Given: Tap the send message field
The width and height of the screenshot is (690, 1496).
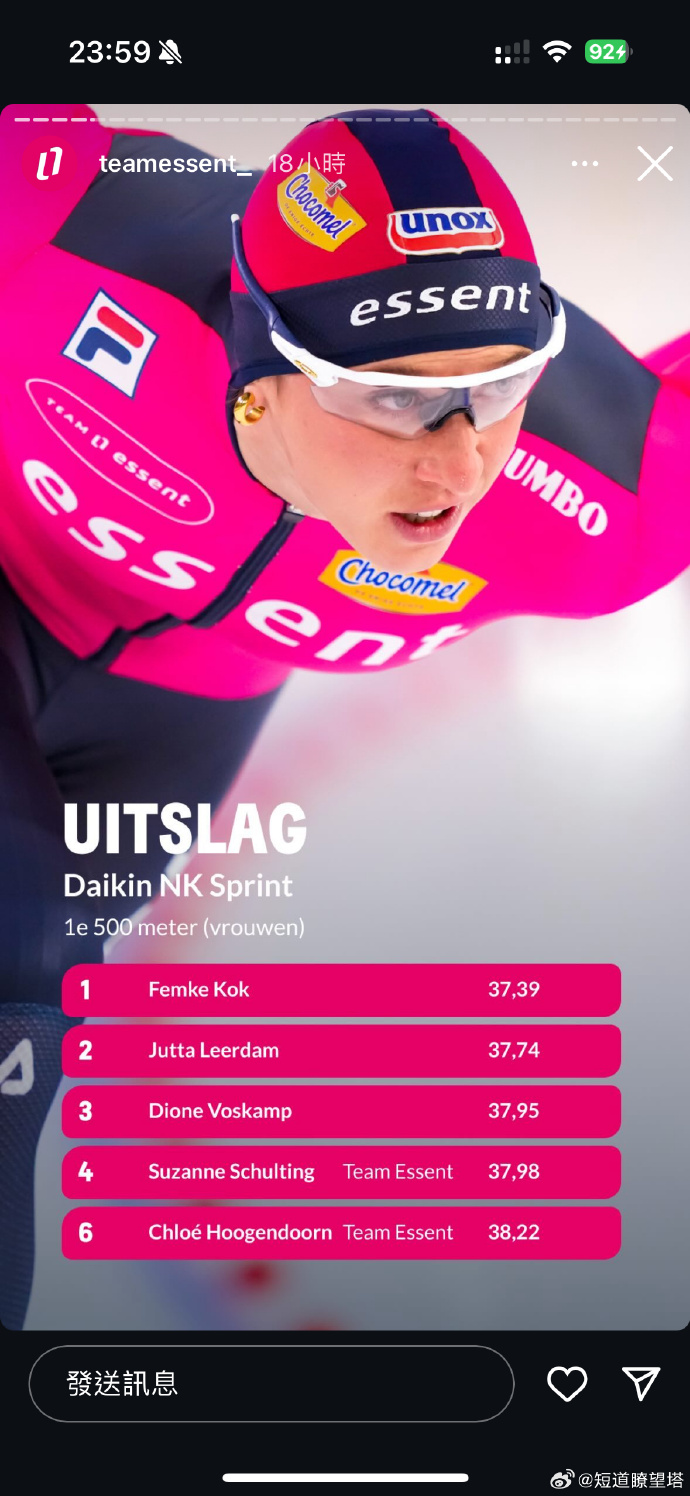Looking at the screenshot, I should pos(271,1383).
